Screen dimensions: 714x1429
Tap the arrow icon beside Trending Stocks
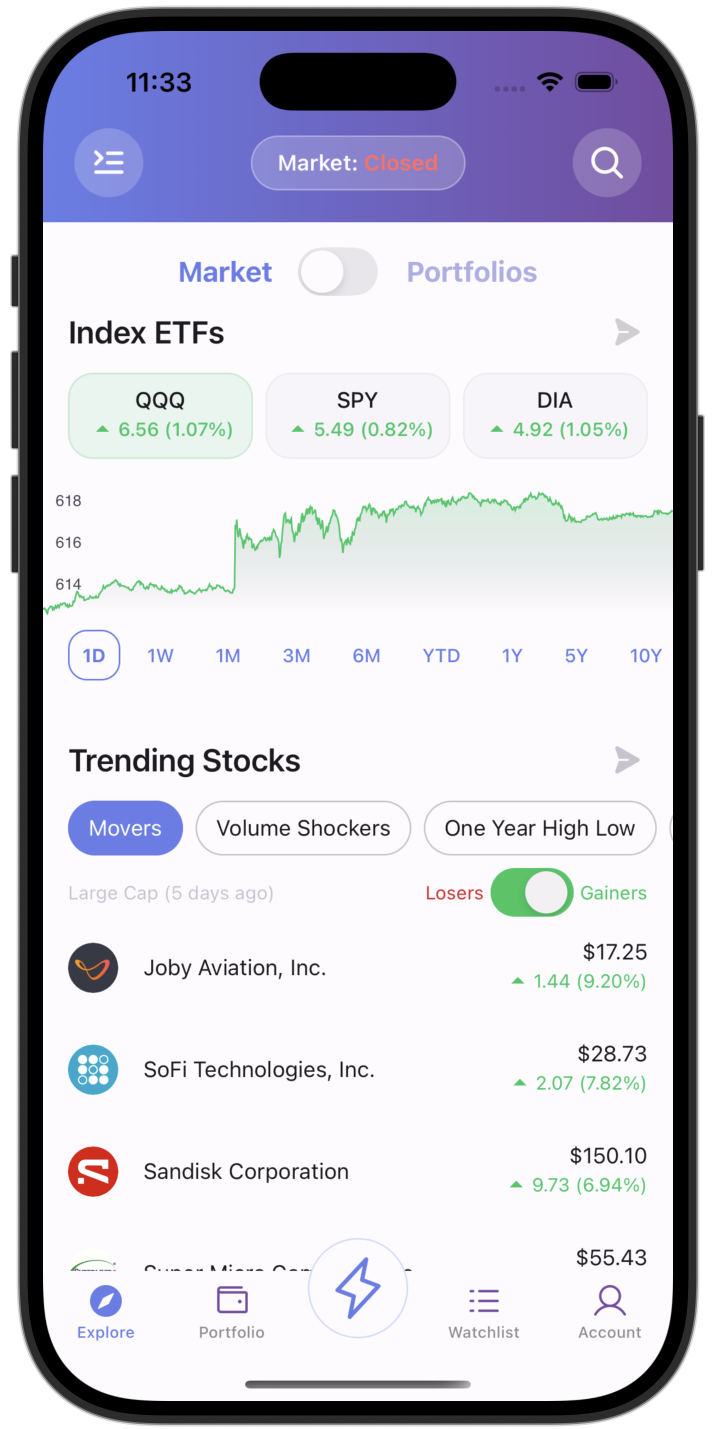pos(627,760)
